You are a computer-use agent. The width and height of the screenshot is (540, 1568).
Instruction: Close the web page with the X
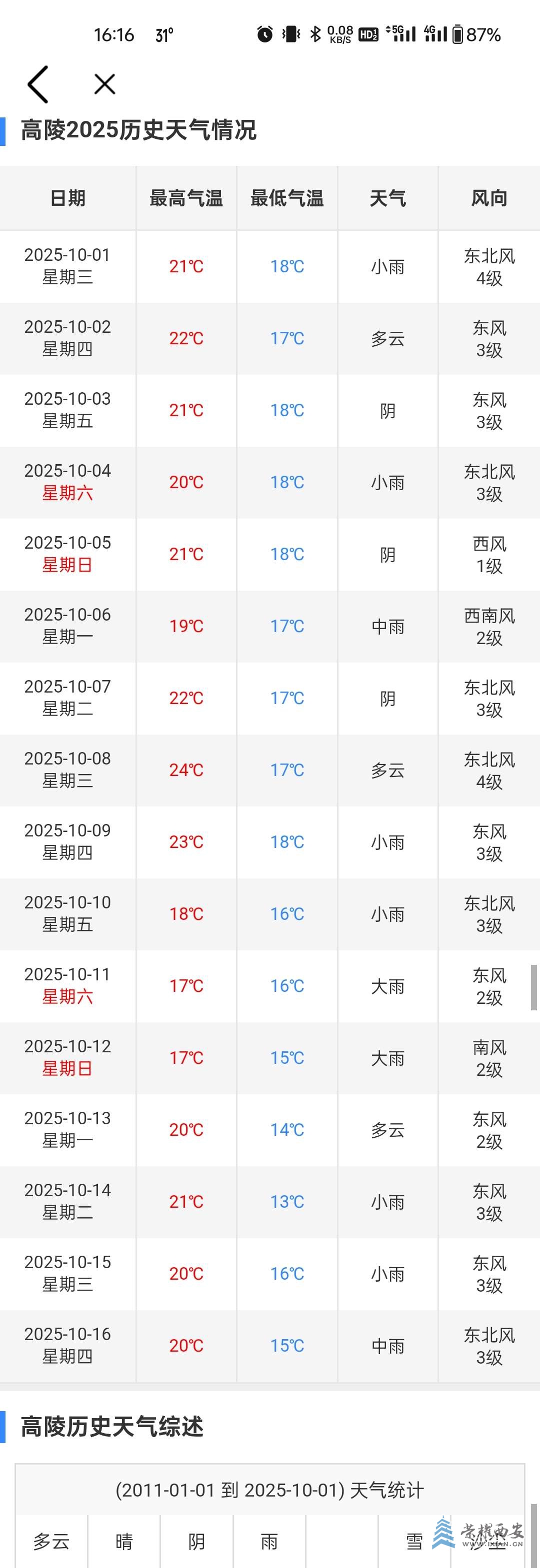[104, 84]
